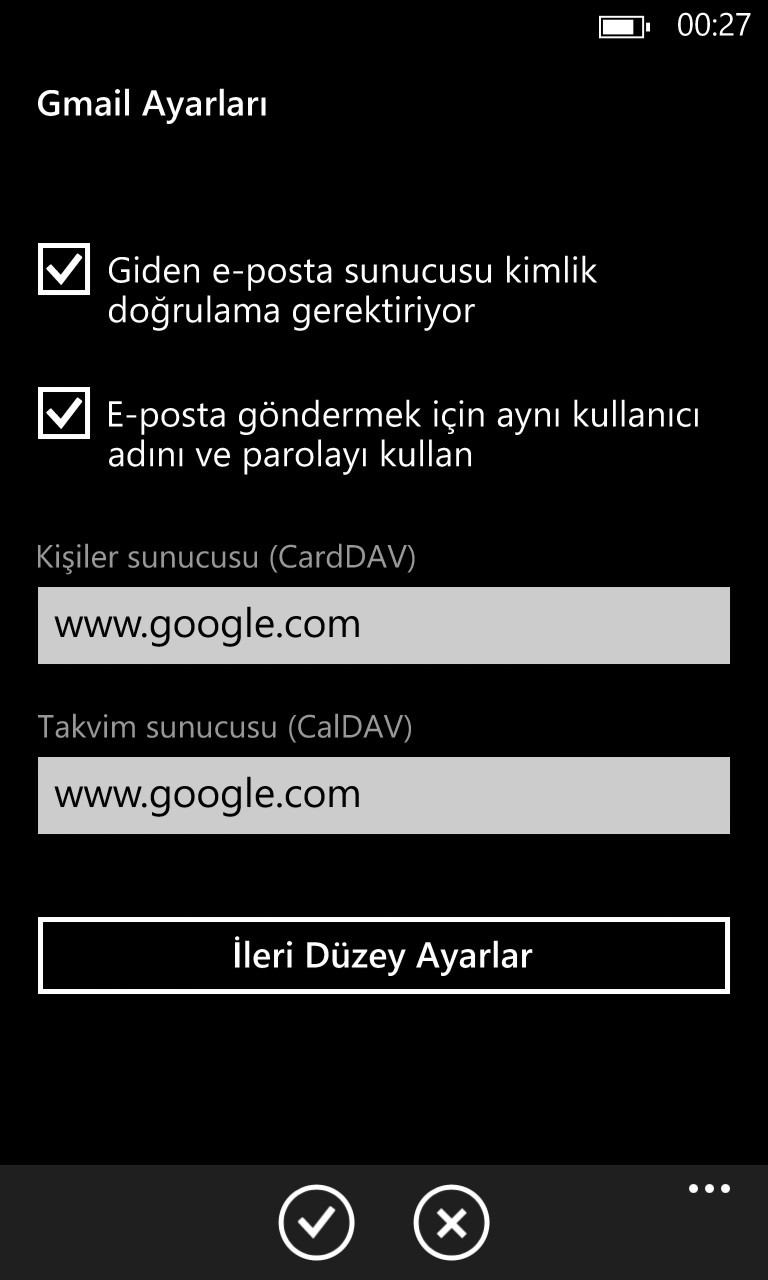The width and height of the screenshot is (768, 1280).
Task: Confirm settings with the checkmark icon
Action: [x=316, y=1222]
